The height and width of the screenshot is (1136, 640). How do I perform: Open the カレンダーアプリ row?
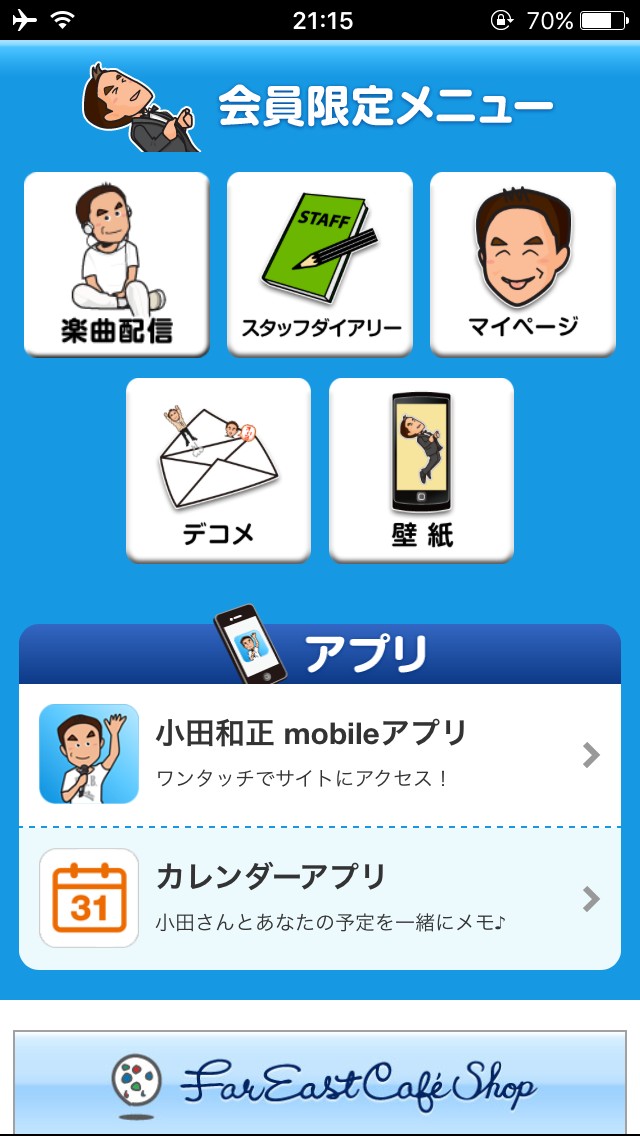click(320, 898)
